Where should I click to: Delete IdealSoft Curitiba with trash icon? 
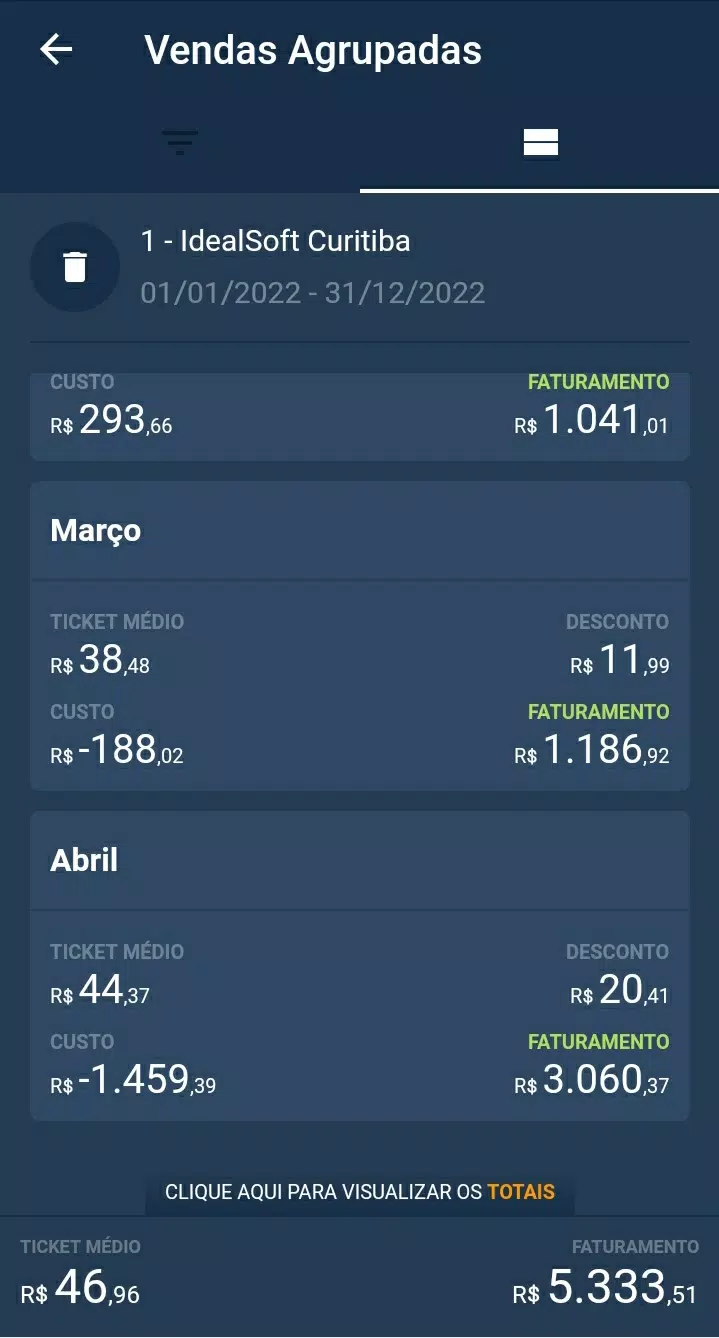(x=75, y=267)
